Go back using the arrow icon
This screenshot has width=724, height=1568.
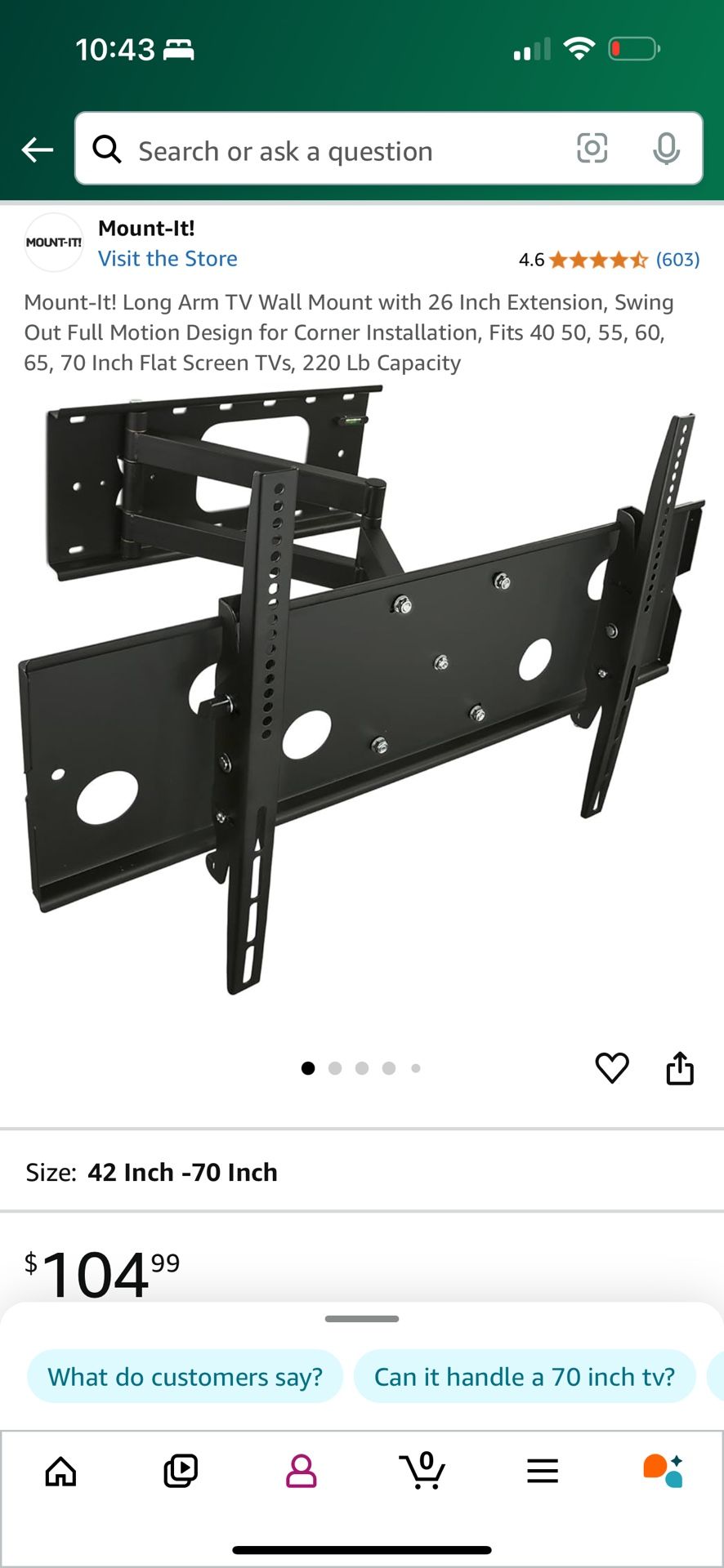click(x=38, y=149)
